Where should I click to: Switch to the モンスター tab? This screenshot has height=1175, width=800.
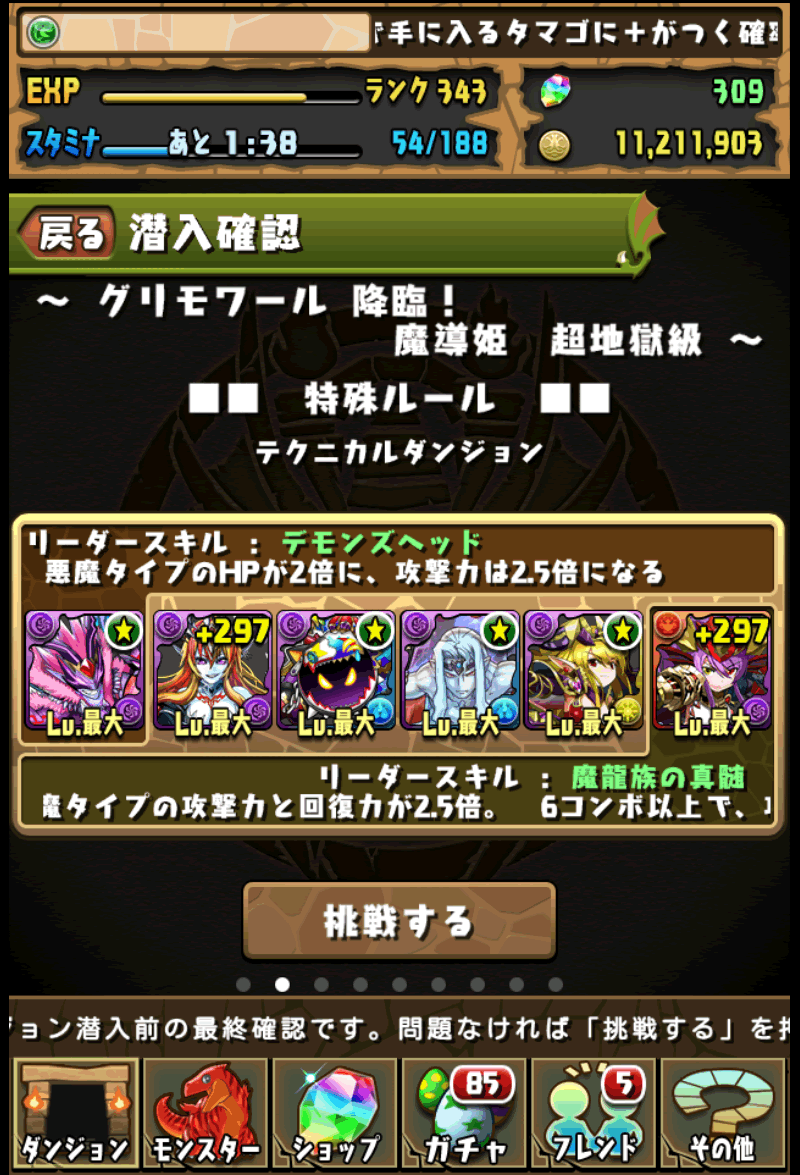pos(205,1112)
